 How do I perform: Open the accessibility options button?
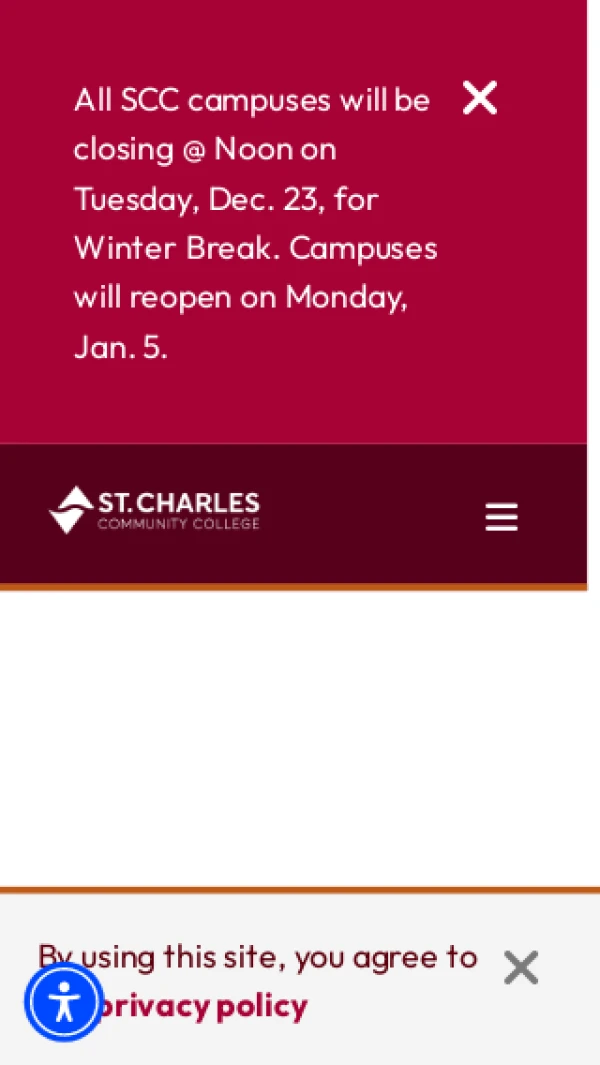(x=64, y=1001)
